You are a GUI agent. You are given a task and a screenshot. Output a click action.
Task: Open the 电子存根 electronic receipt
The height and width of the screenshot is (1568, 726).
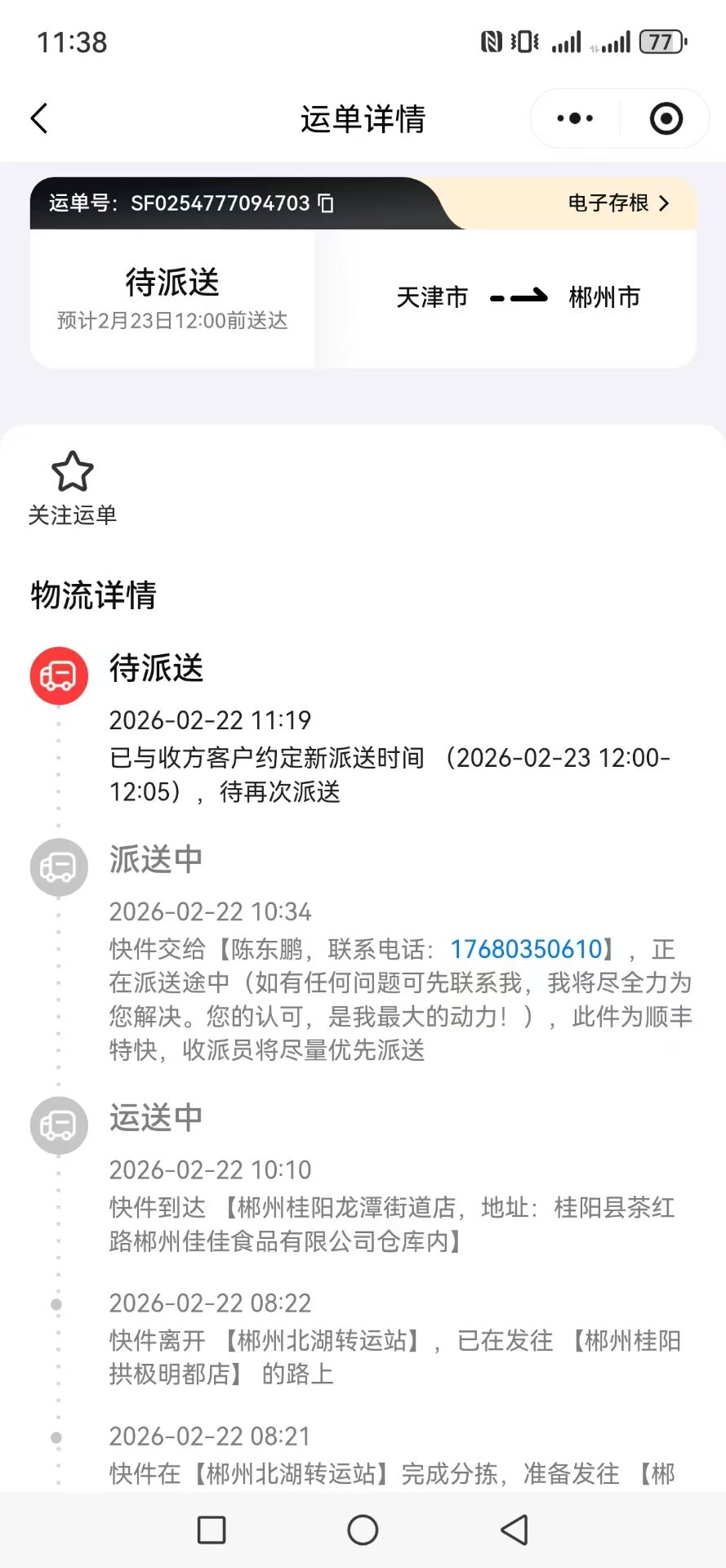click(x=618, y=203)
